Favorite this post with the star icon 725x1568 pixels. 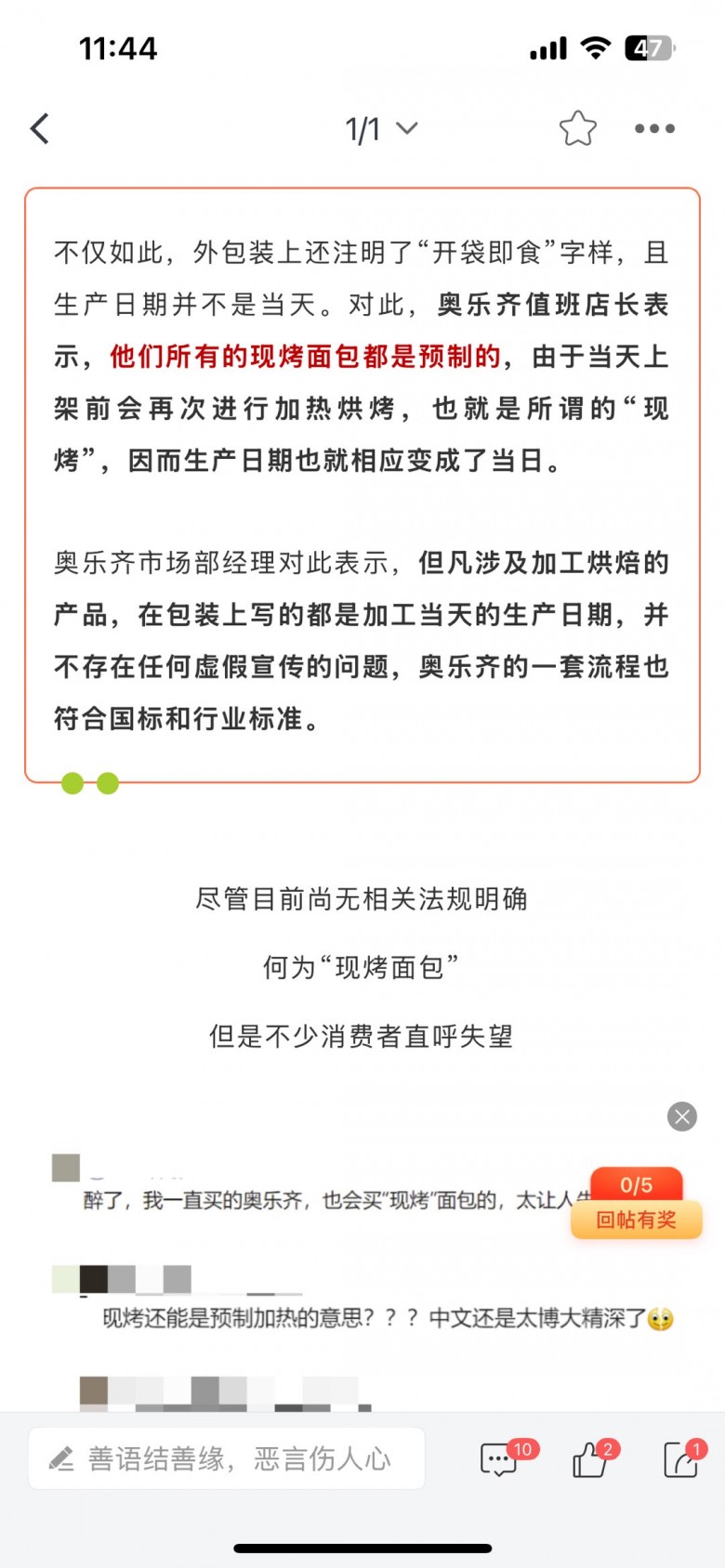(x=577, y=129)
